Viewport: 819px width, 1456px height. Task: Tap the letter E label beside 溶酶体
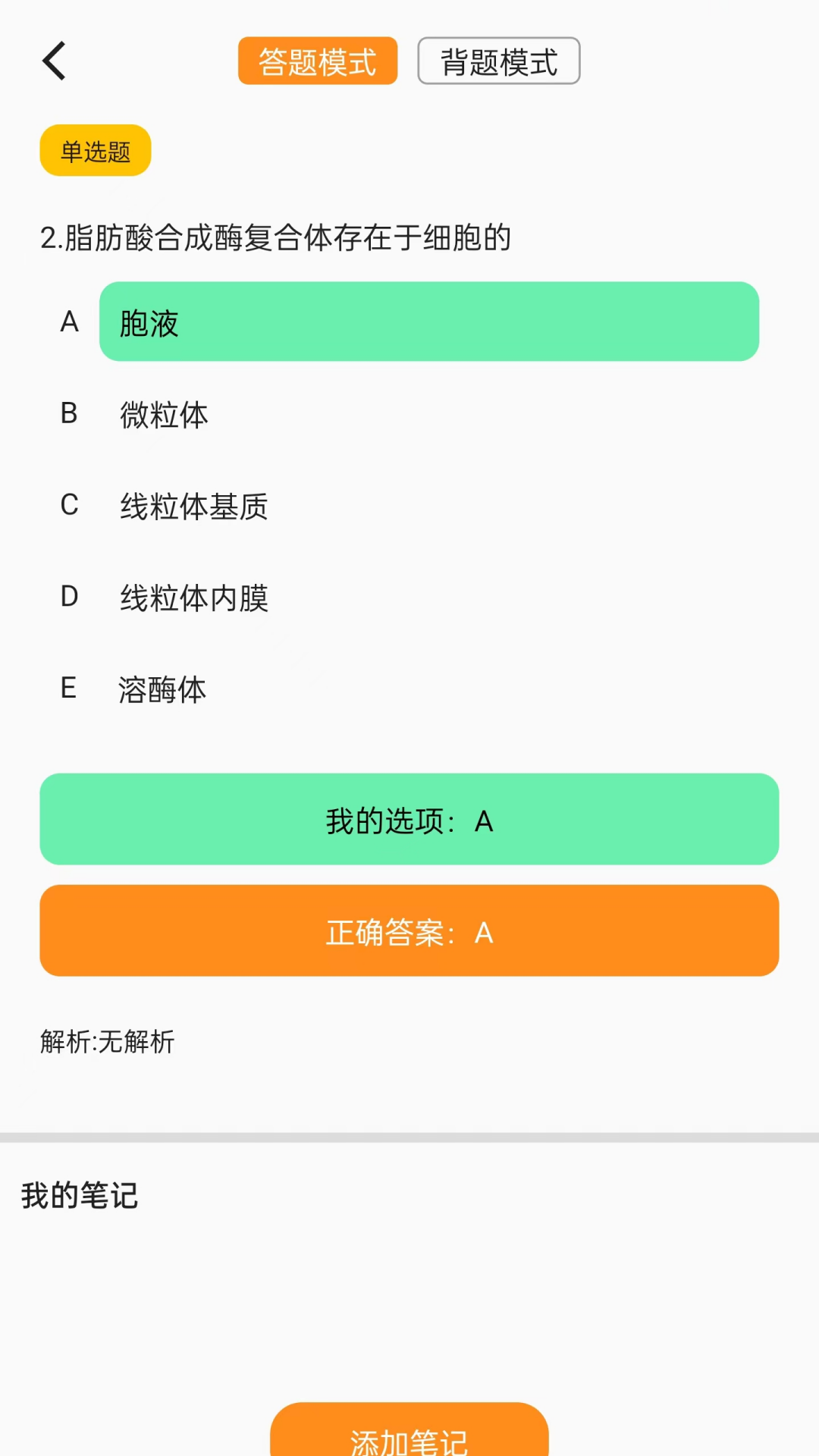[70, 689]
